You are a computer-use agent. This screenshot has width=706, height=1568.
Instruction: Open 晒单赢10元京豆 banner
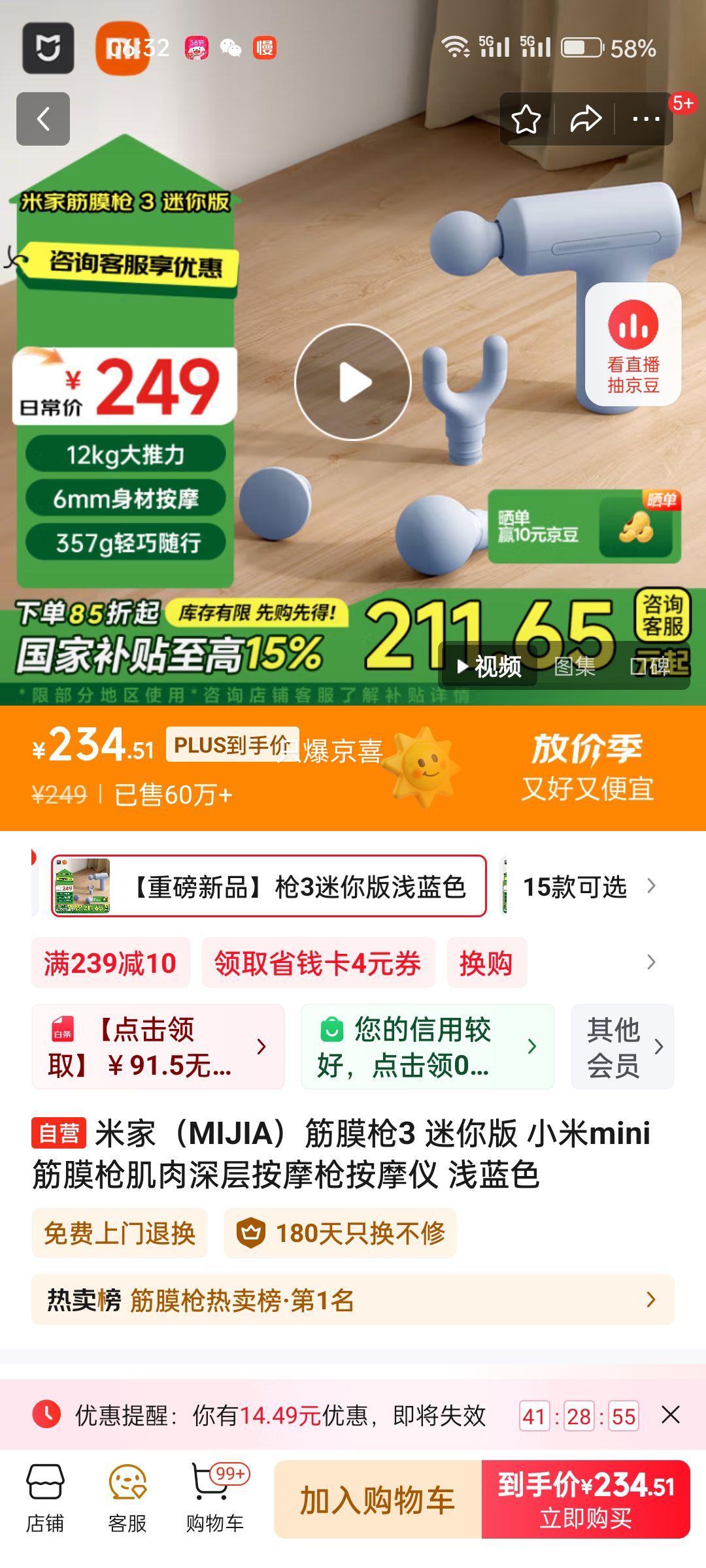pyautogui.click(x=584, y=528)
